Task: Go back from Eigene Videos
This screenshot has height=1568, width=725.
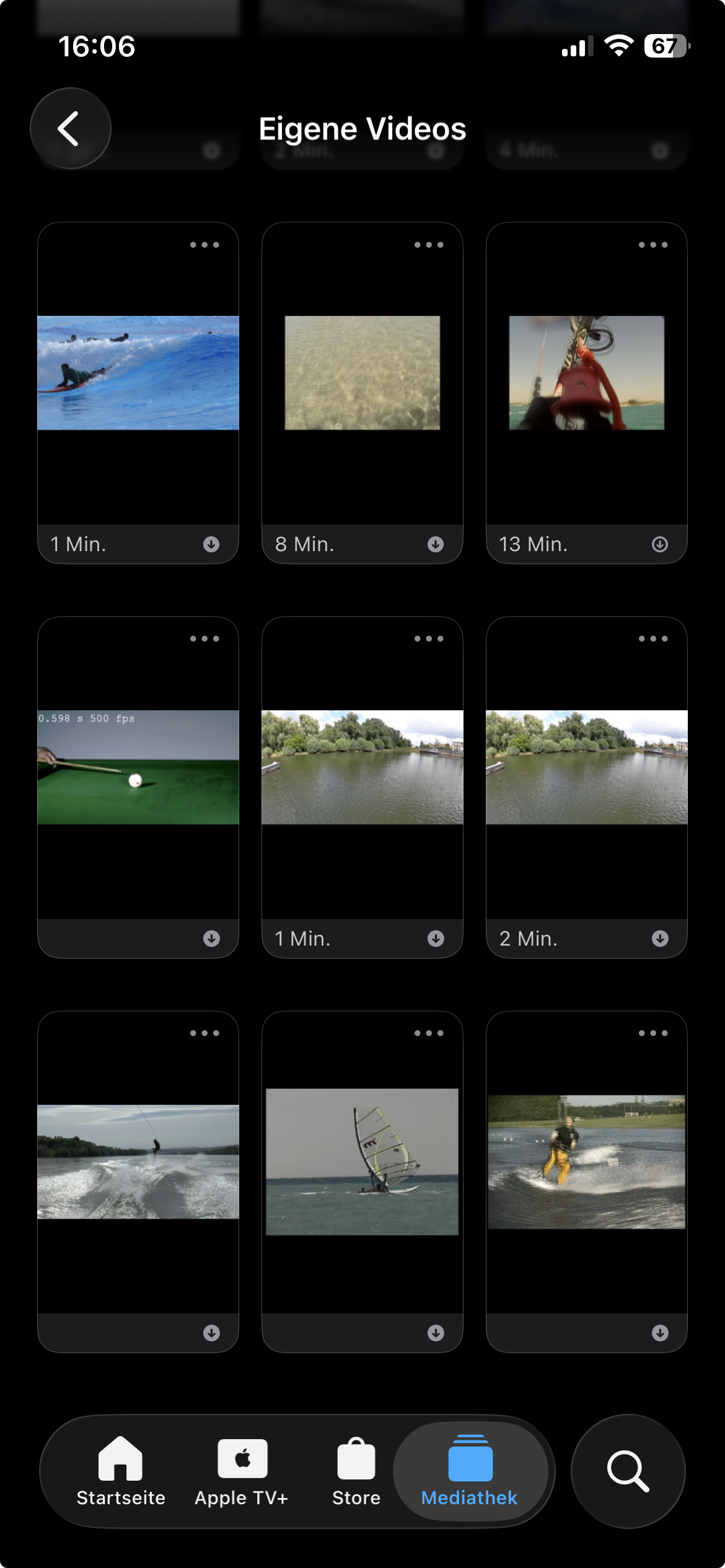Action: [x=70, y=128]
